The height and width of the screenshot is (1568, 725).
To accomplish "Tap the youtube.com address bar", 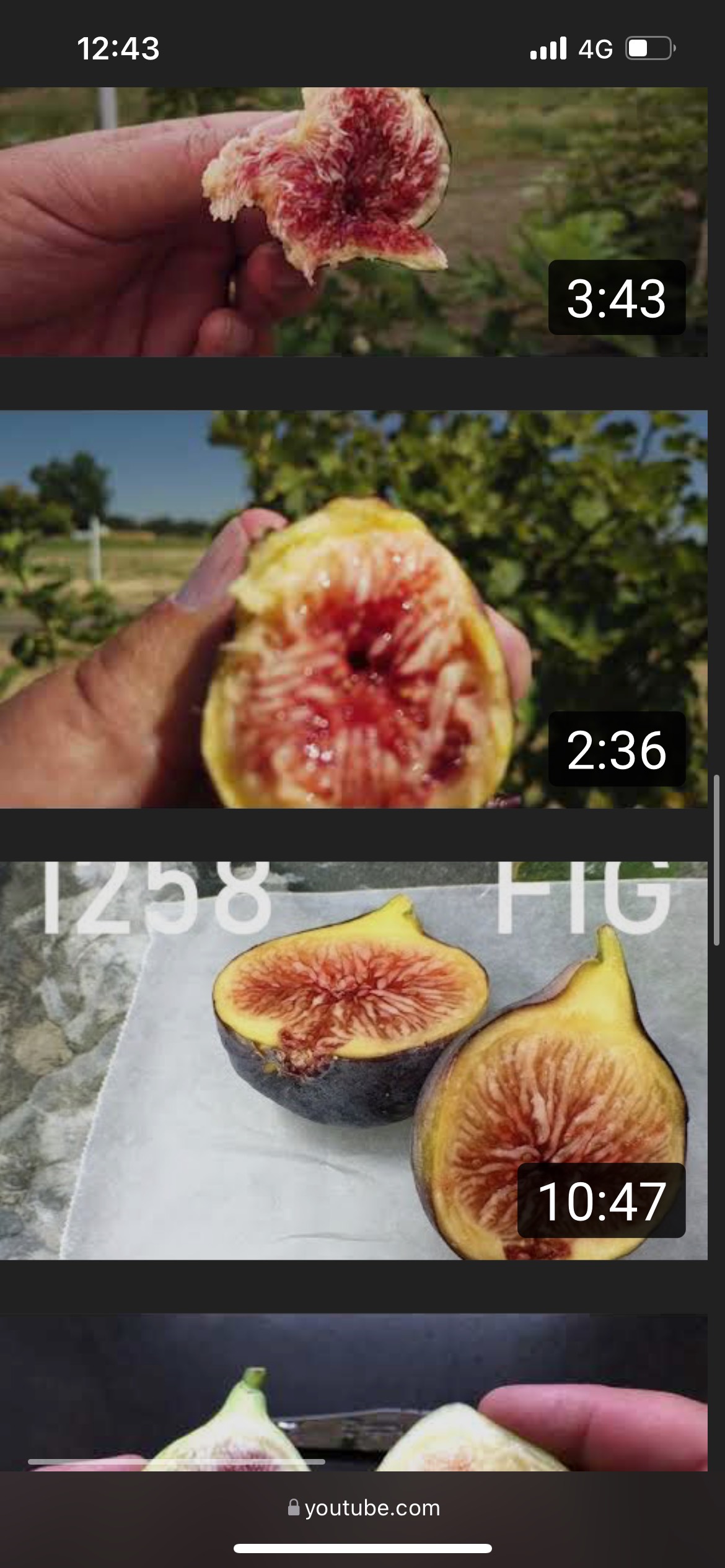I will [363, 1508].
